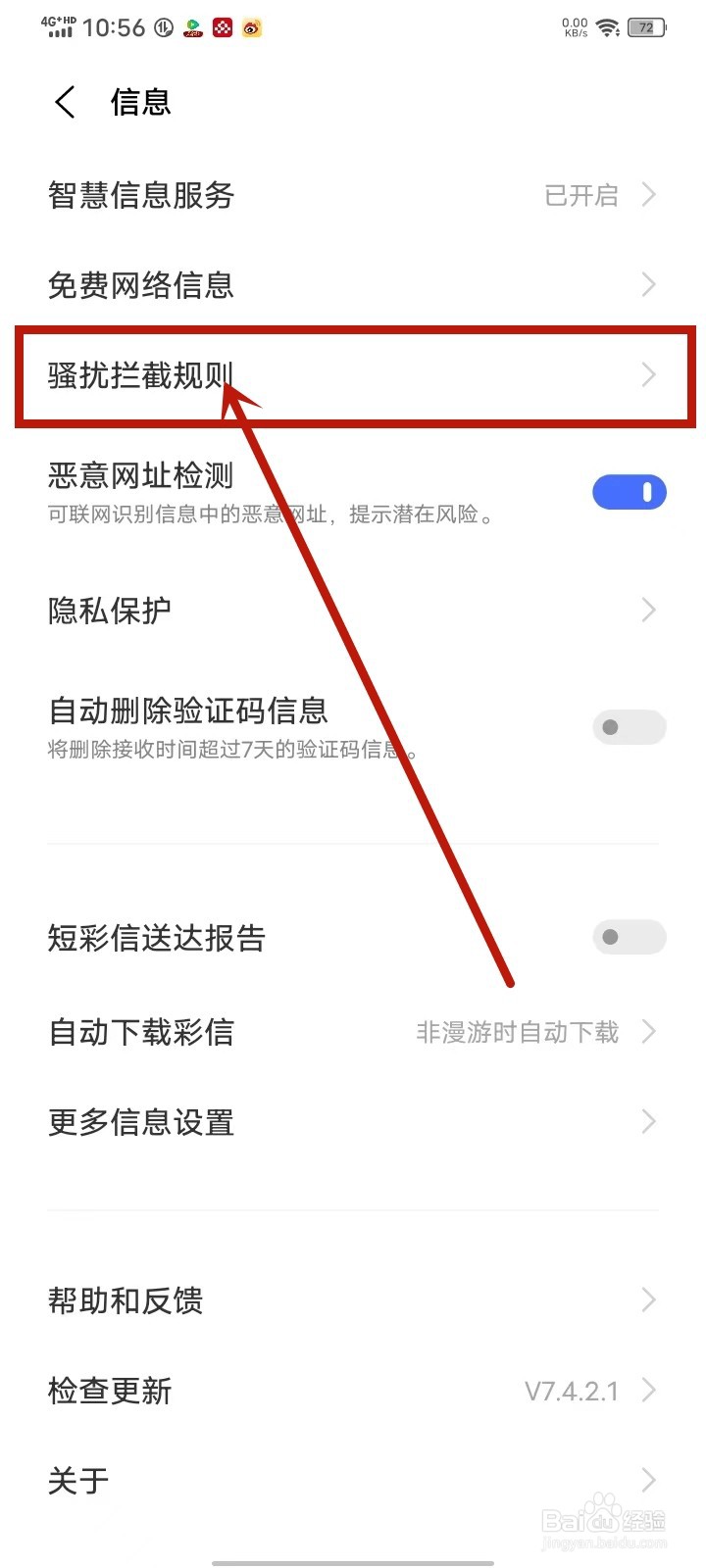706x1568 pixels.
Task: Click the red app notification icon in status bar
Action: pyautogui.click(x=222, y=27)
